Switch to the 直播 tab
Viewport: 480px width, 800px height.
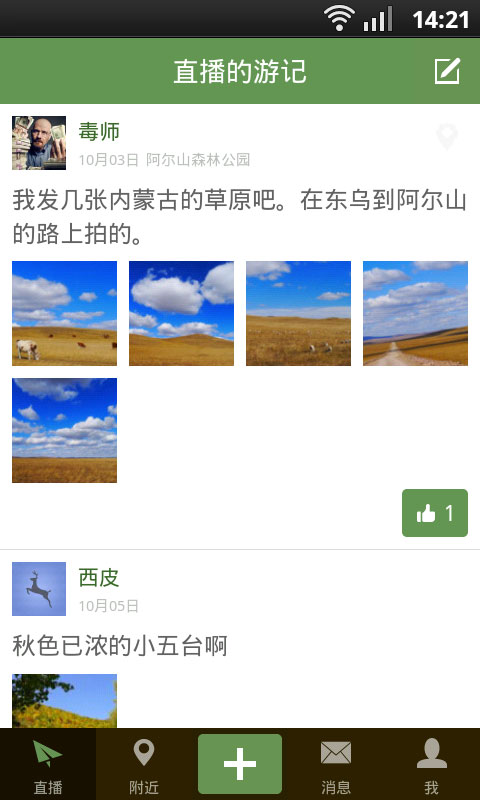(48, 764)
